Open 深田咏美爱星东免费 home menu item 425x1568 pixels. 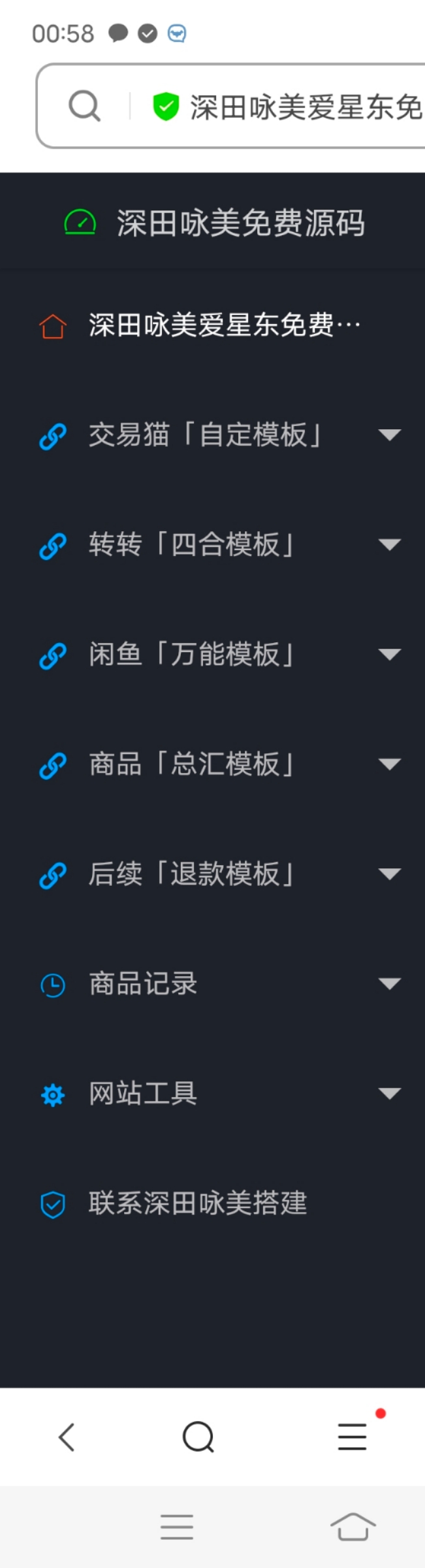[223, 325]
